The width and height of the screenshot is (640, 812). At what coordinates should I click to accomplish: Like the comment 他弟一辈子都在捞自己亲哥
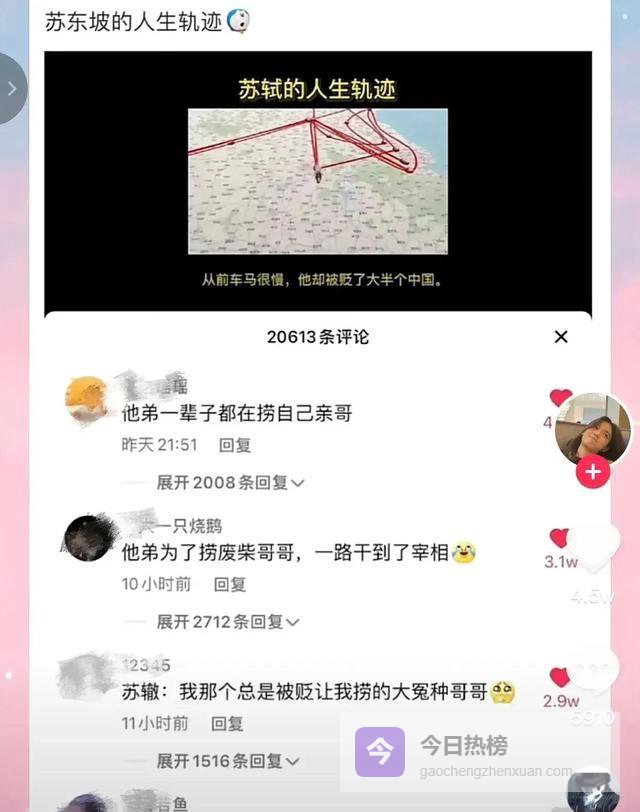coord(561,398)
